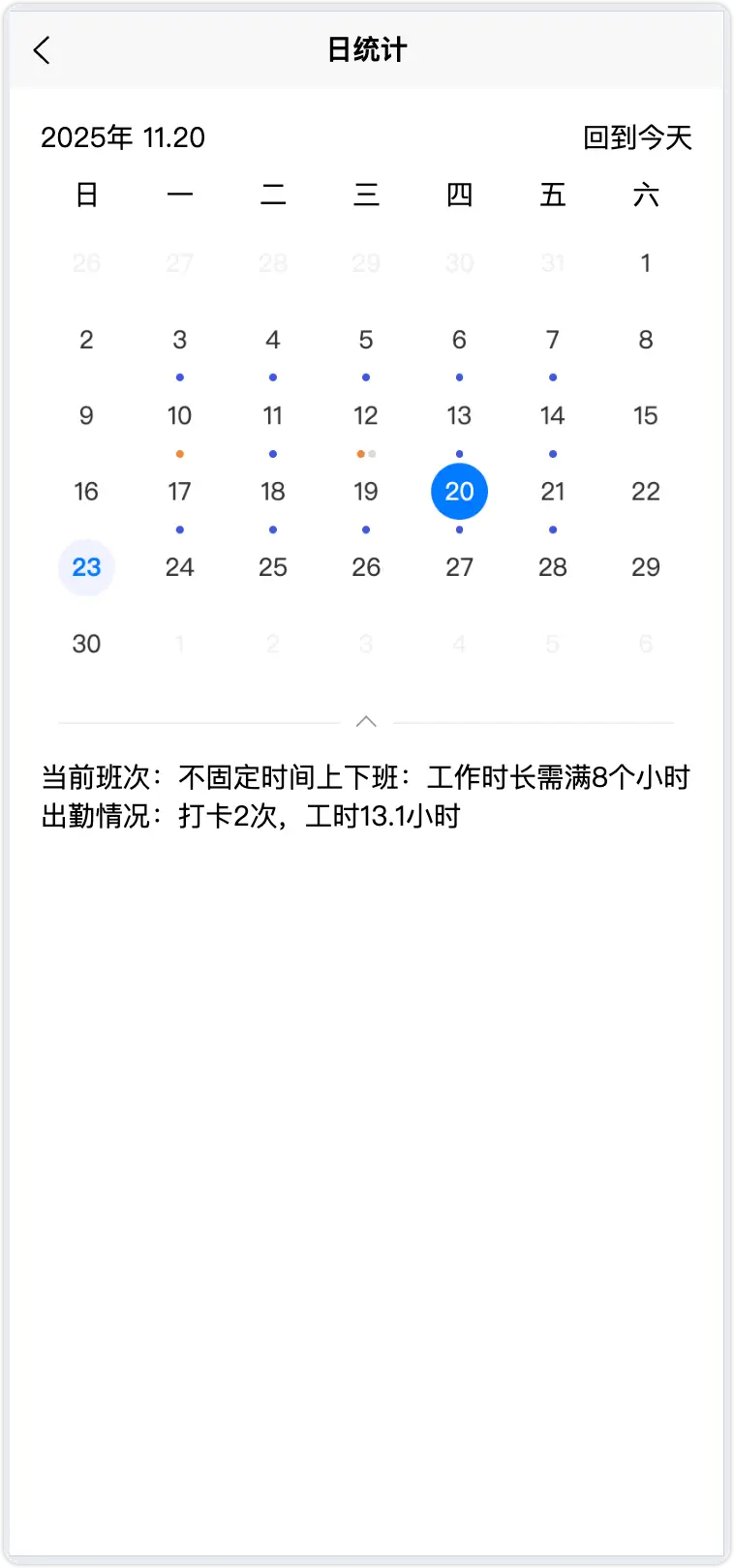
Task: Select November 23 on the calendar
Action: pos(86,567)
